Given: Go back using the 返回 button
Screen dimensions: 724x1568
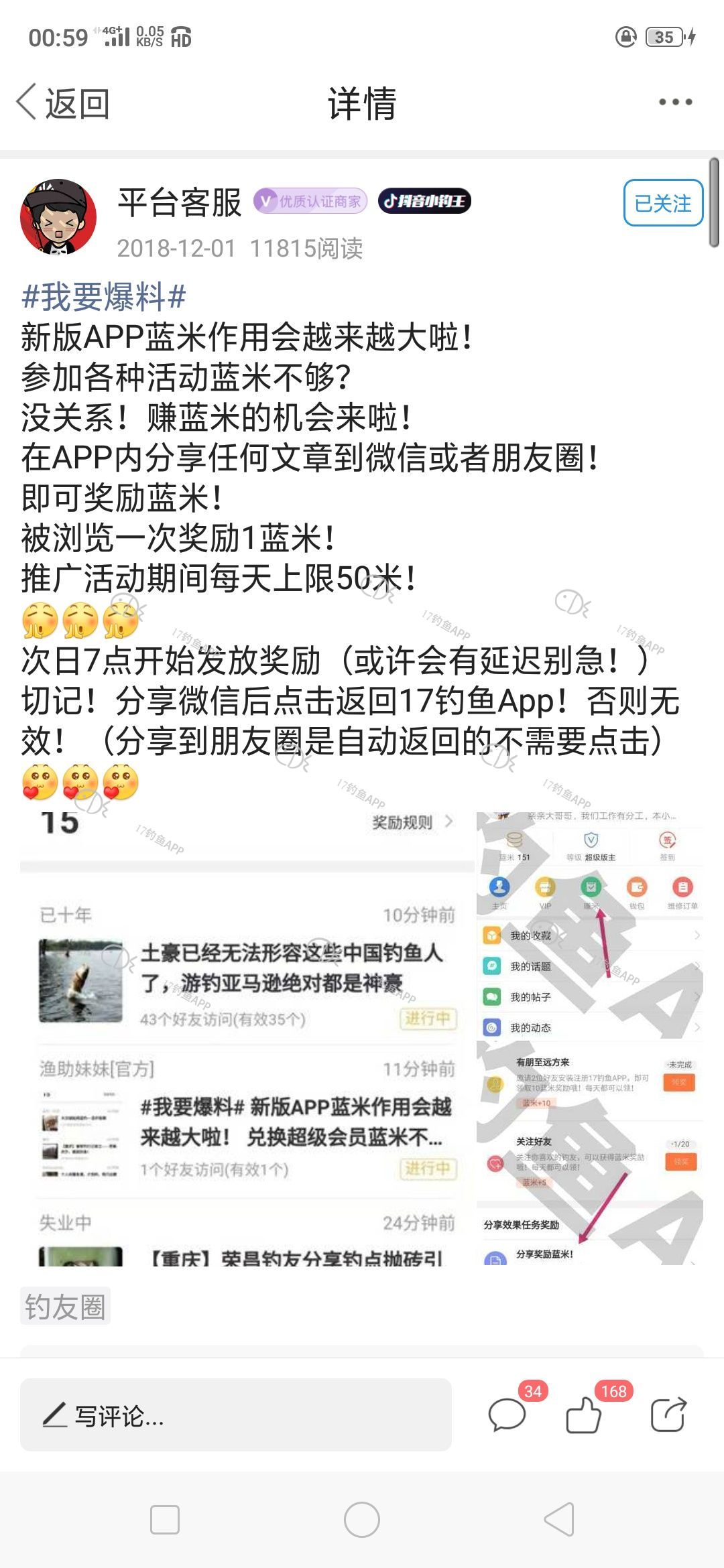Looking at the screenshot, I should pos(63,104).
